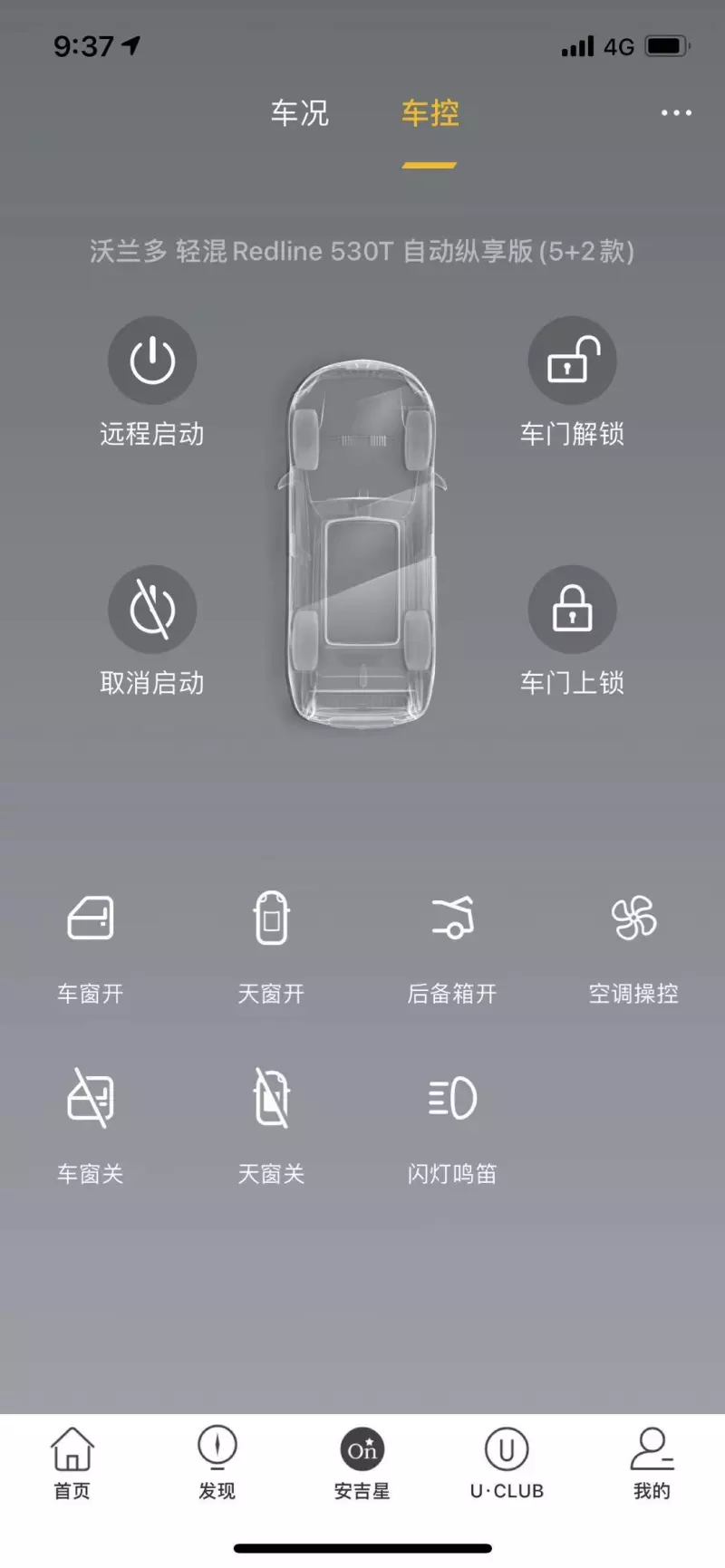Image resolution: width=725 pixels, height=1568 pixels.
Task: Select the 安吉星 tab
Action: click(362, 1462)
